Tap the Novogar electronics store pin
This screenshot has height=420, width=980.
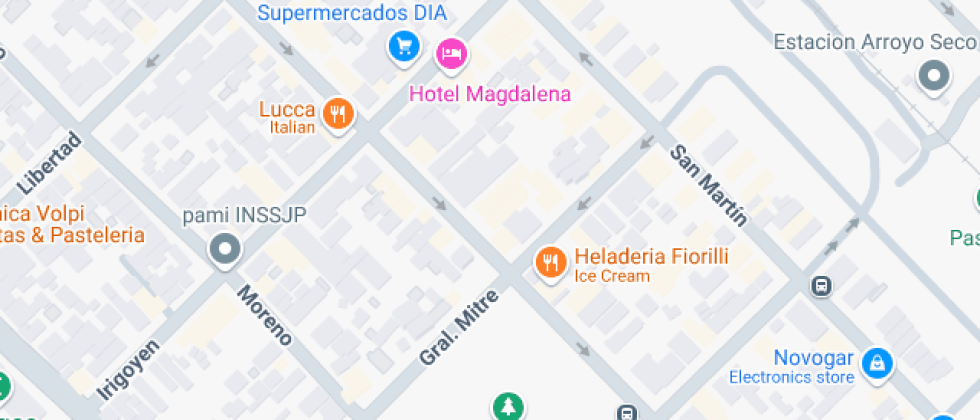(x=876, y=365)
